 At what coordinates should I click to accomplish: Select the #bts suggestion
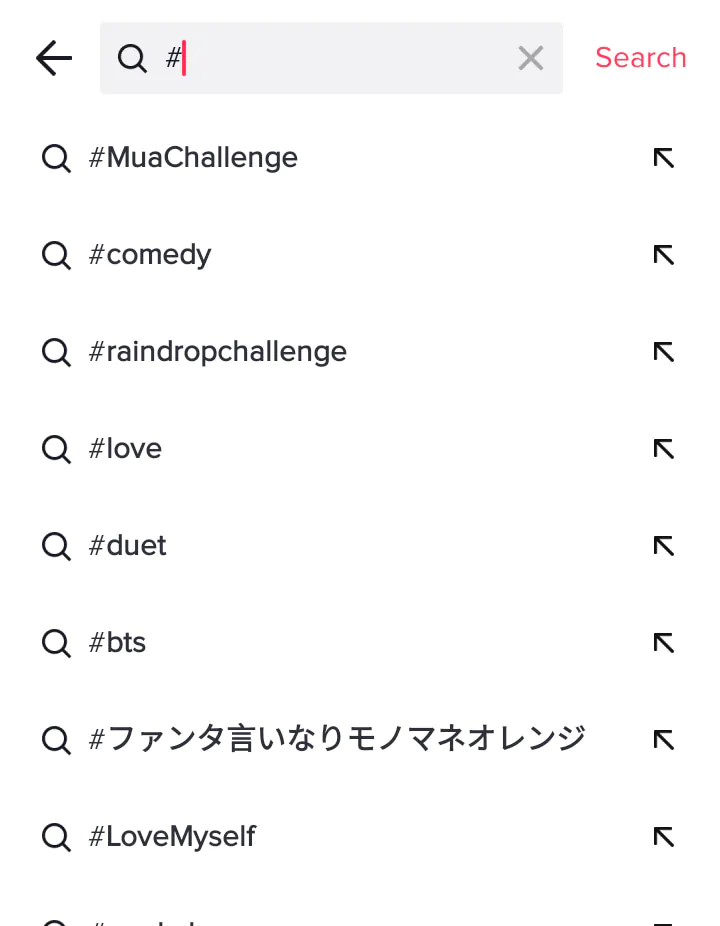click(x=117, y=642)
